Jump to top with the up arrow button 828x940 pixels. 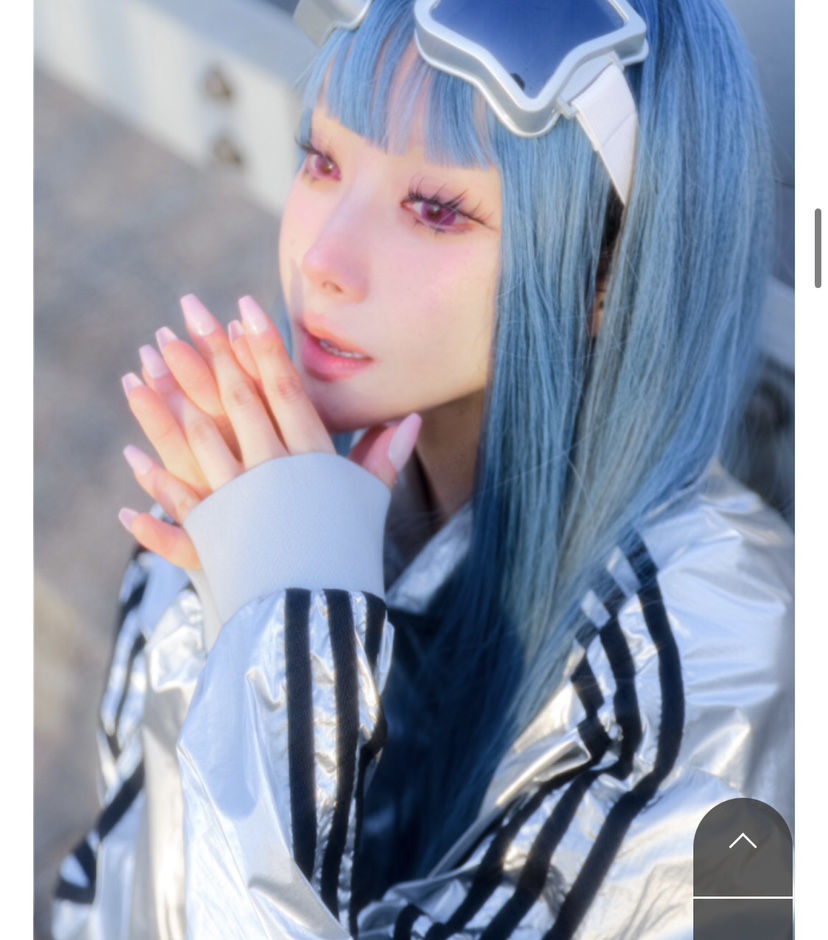(x=742, y=845)
